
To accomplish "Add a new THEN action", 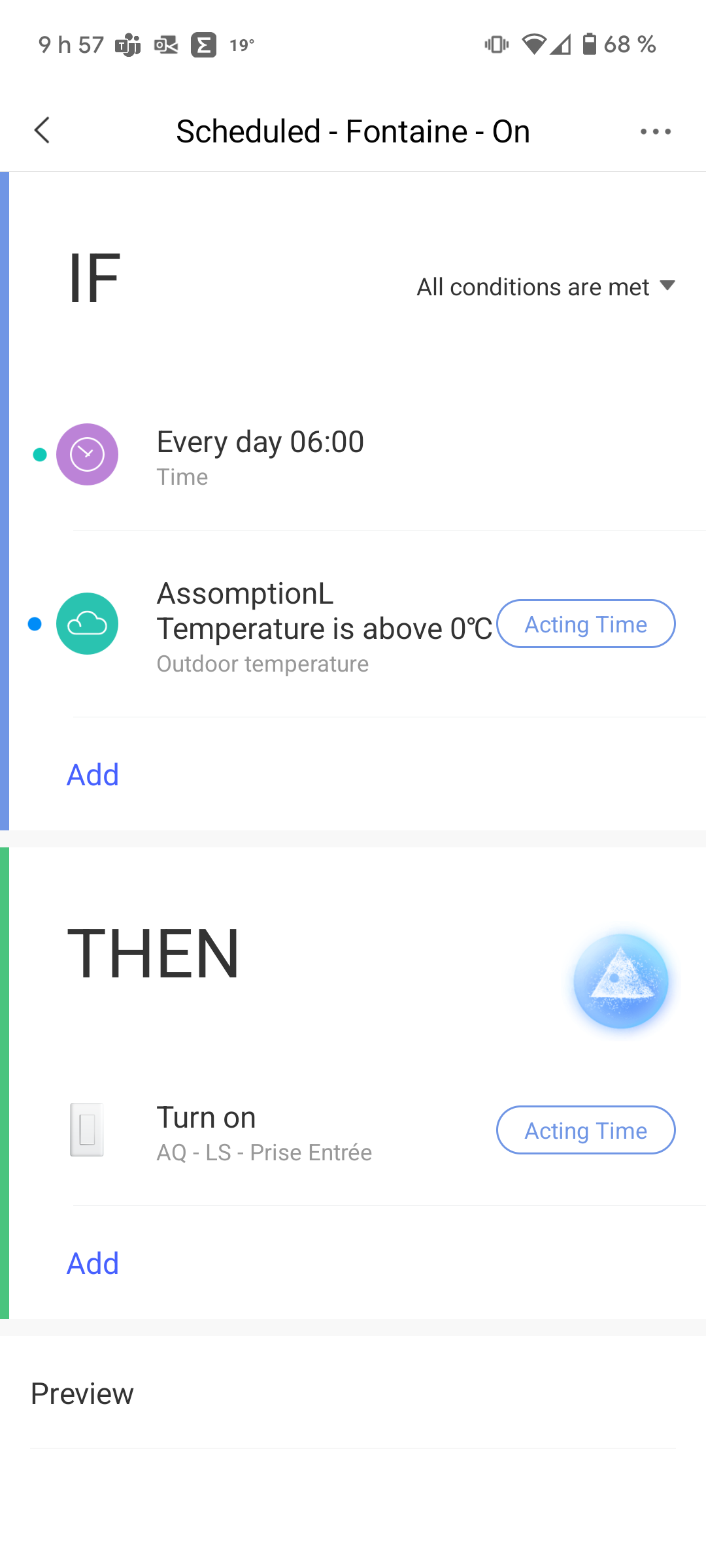I will (x=93, y=1264).
